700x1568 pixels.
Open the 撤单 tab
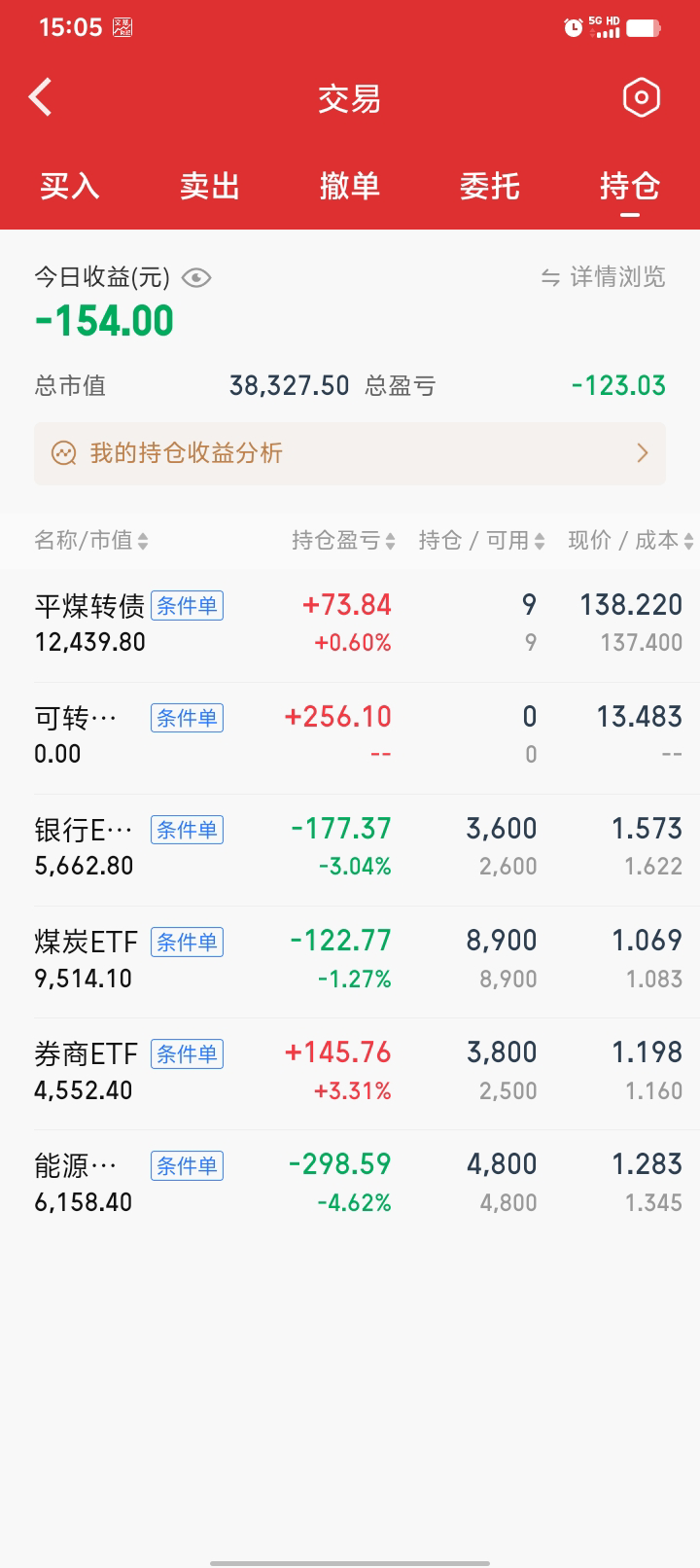350,185
